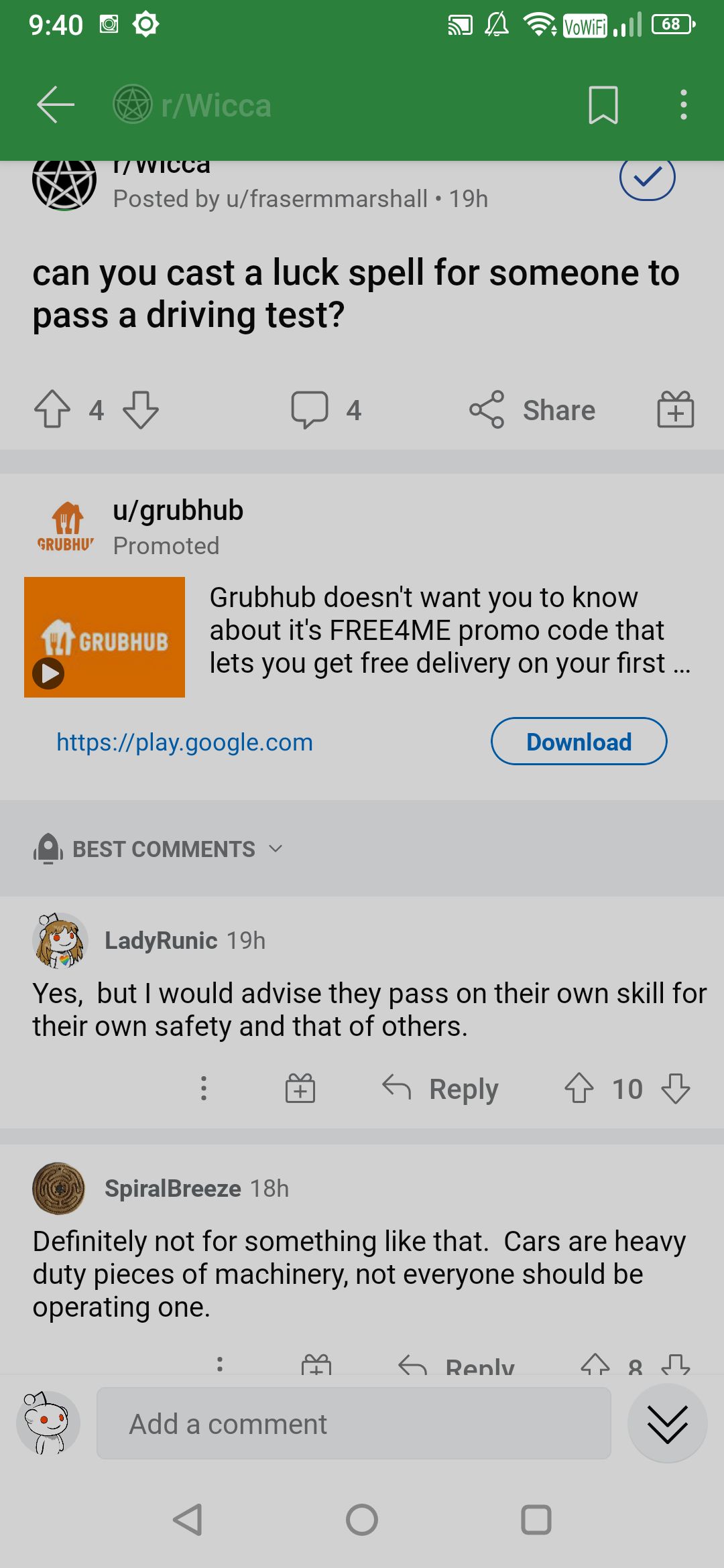Open the three-dot overflow menu in the header
The height and width of the screenshot is (1568, 724).
(x=683, y=105)
